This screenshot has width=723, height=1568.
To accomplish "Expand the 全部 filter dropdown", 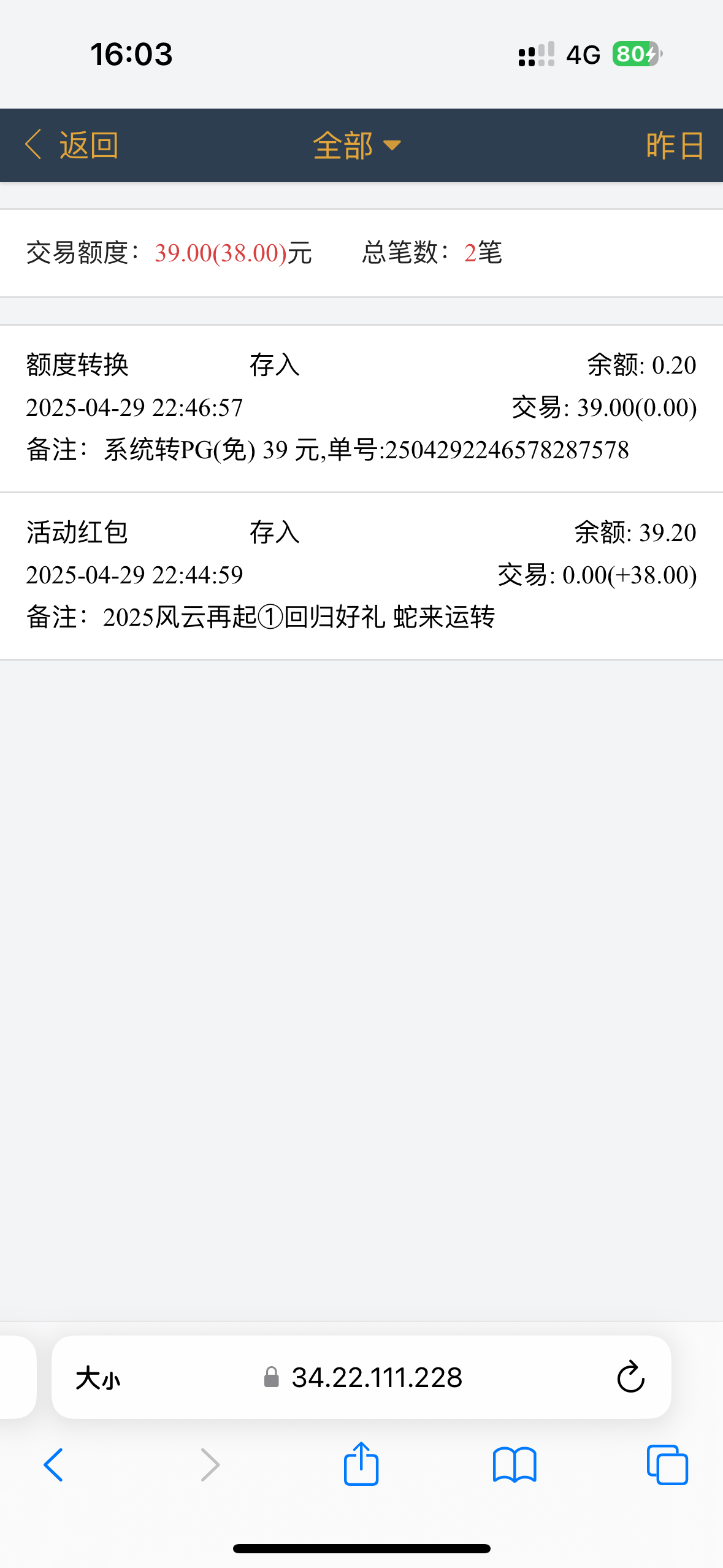I will tap(356, 145).
